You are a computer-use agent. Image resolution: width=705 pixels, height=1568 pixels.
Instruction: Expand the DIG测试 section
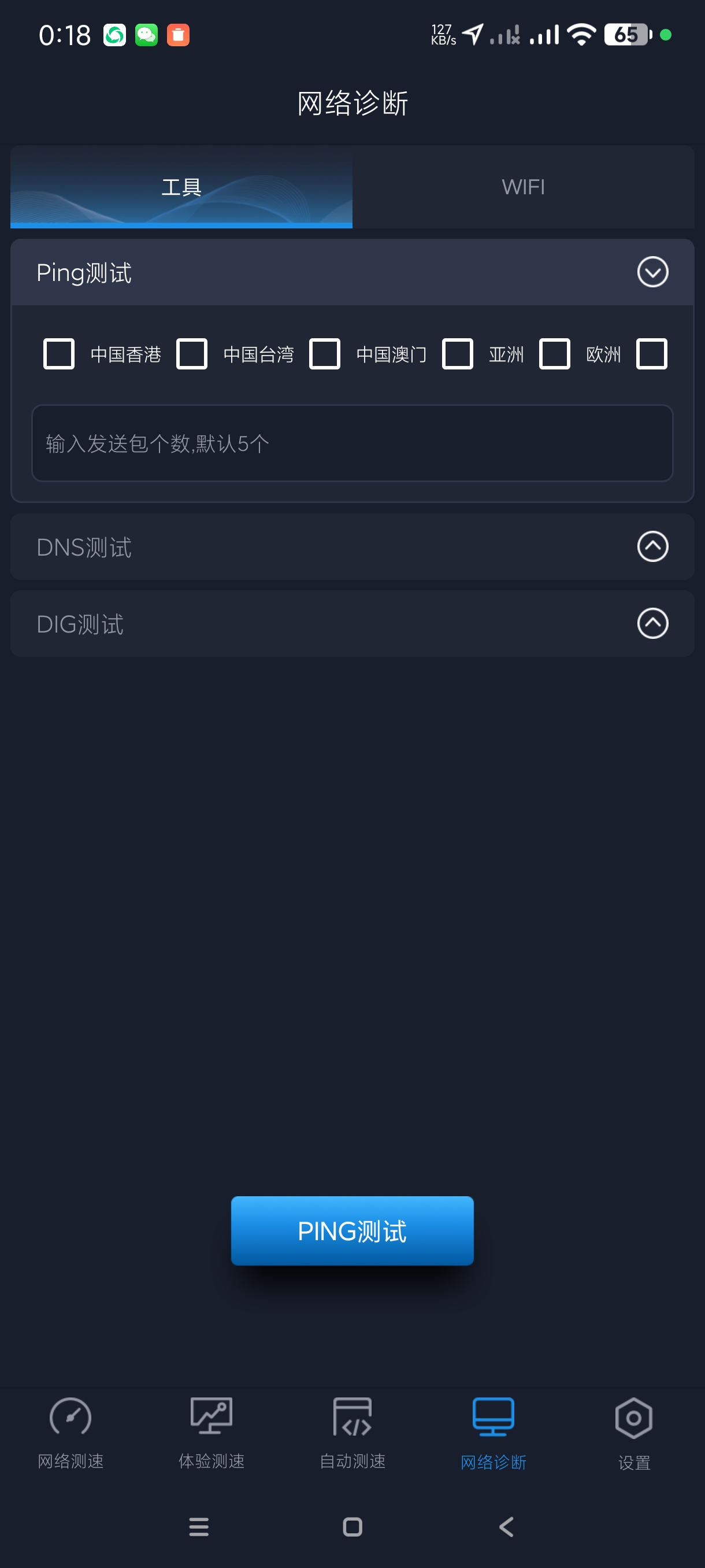(x=652, y=623)
